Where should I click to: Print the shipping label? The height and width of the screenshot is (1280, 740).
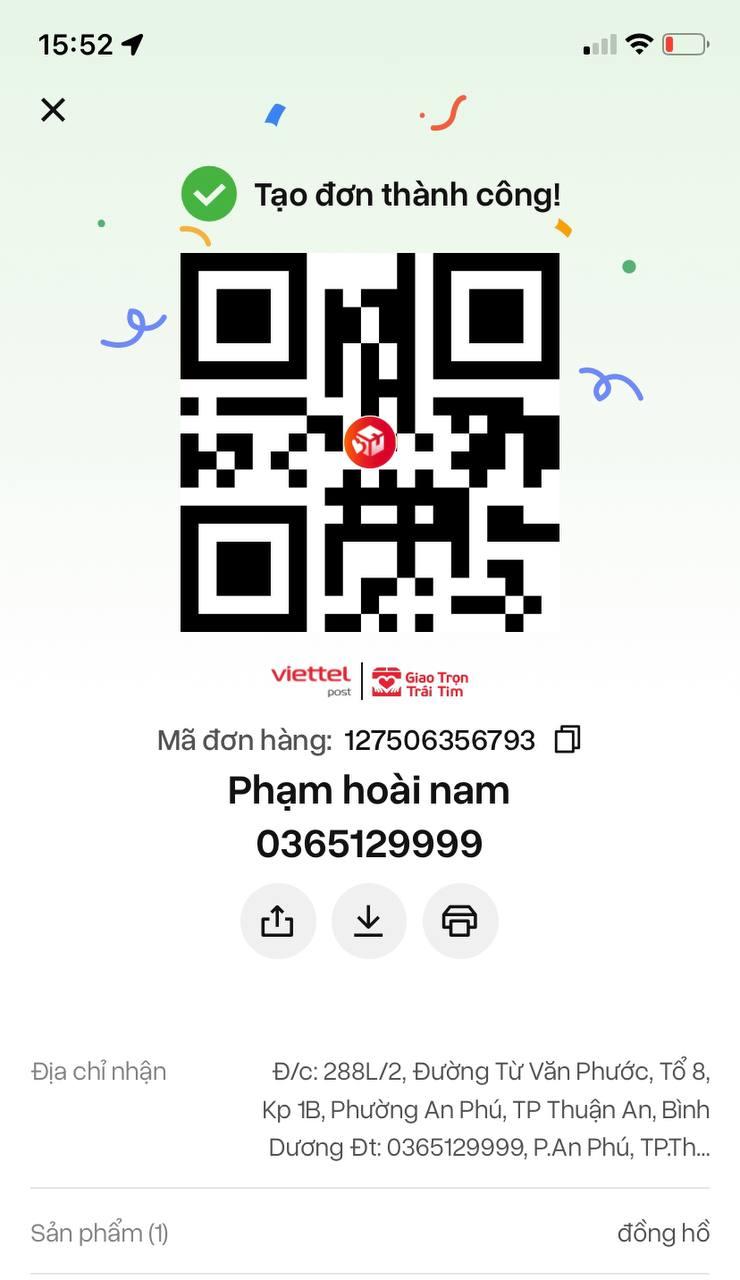(460, 921)
